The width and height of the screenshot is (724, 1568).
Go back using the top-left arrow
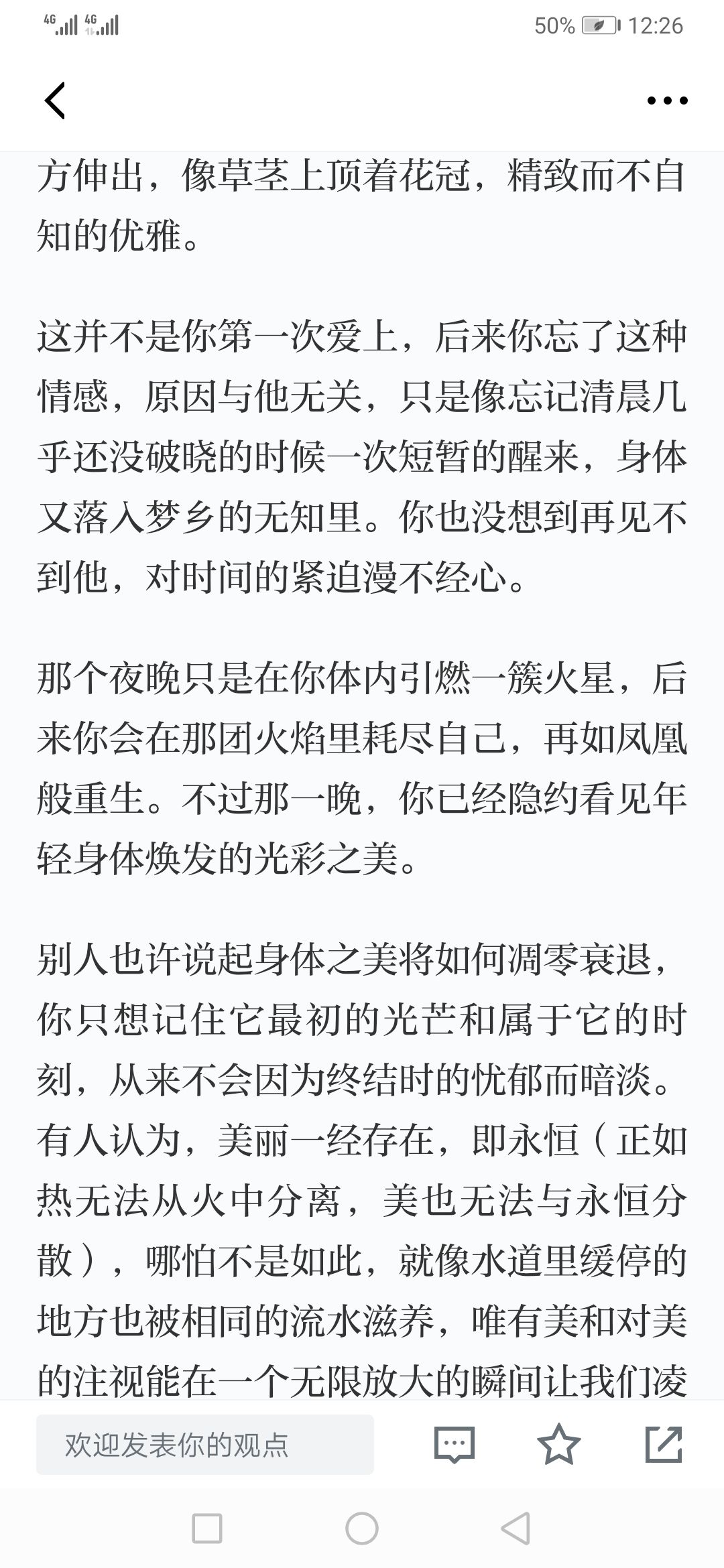tap(55, 101)
